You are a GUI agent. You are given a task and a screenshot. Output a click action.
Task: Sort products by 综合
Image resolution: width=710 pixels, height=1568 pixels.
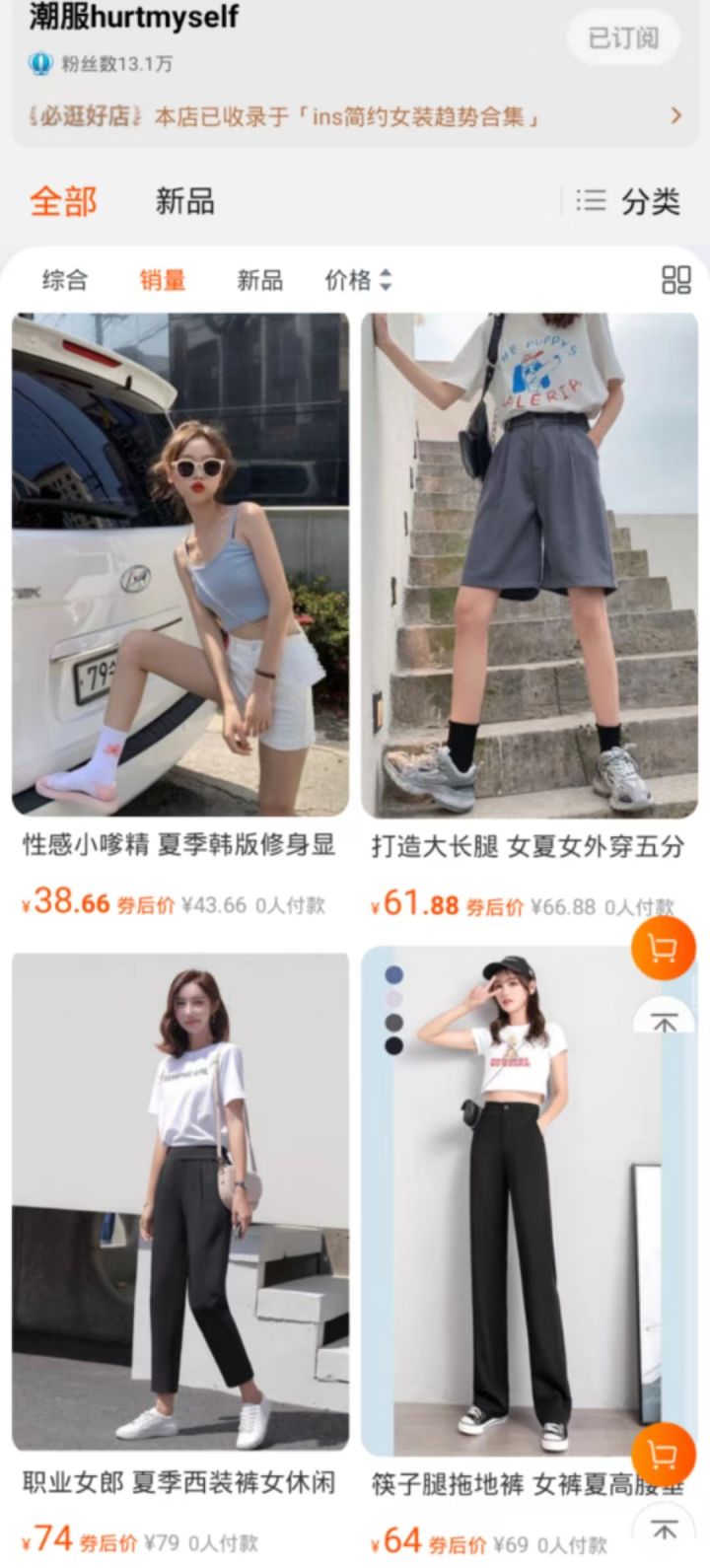64,281
